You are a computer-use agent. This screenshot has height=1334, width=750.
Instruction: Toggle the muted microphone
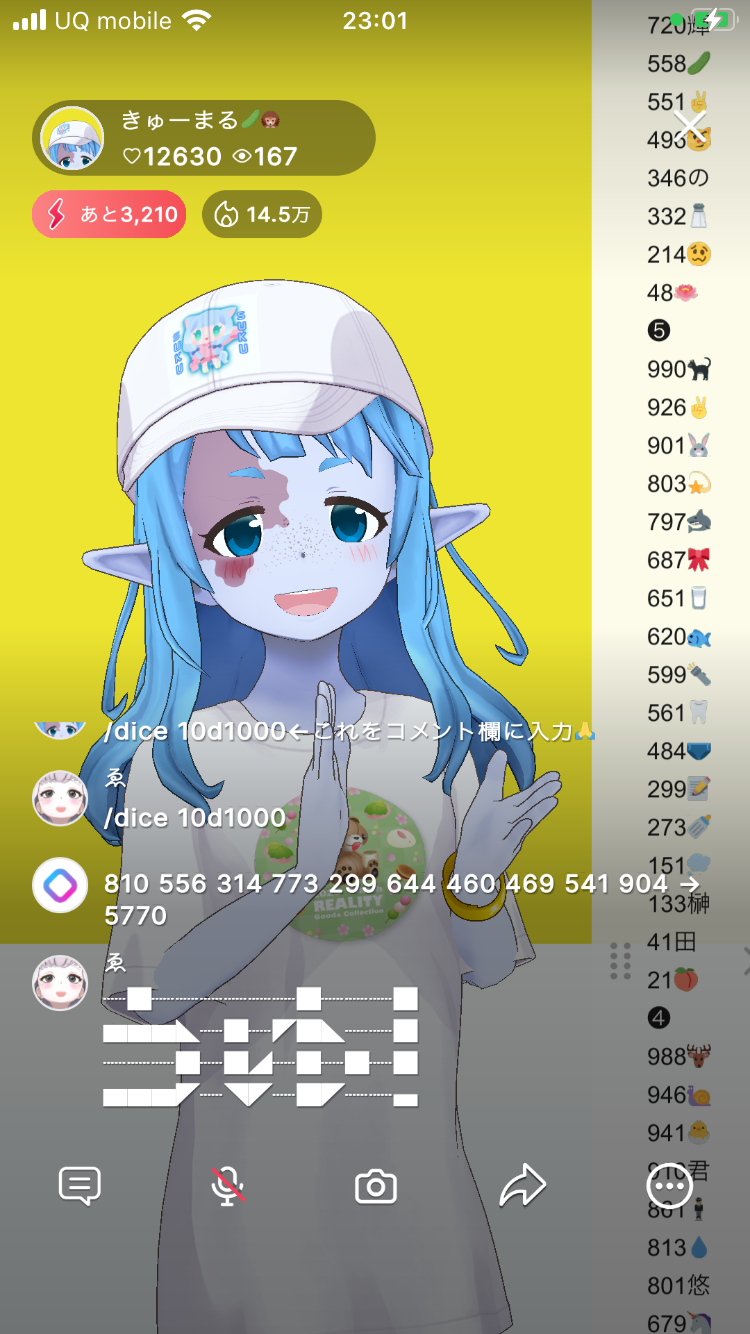pos(228,1186)
